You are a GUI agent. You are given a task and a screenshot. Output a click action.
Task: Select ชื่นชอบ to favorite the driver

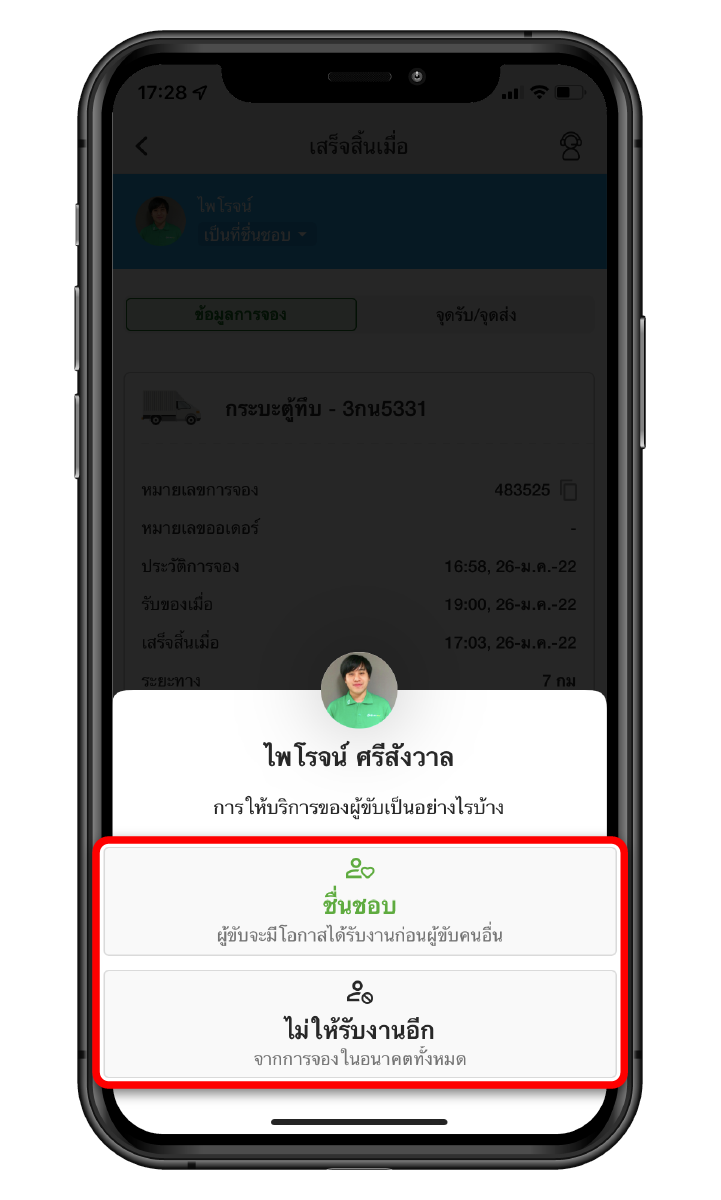(360, 901)
